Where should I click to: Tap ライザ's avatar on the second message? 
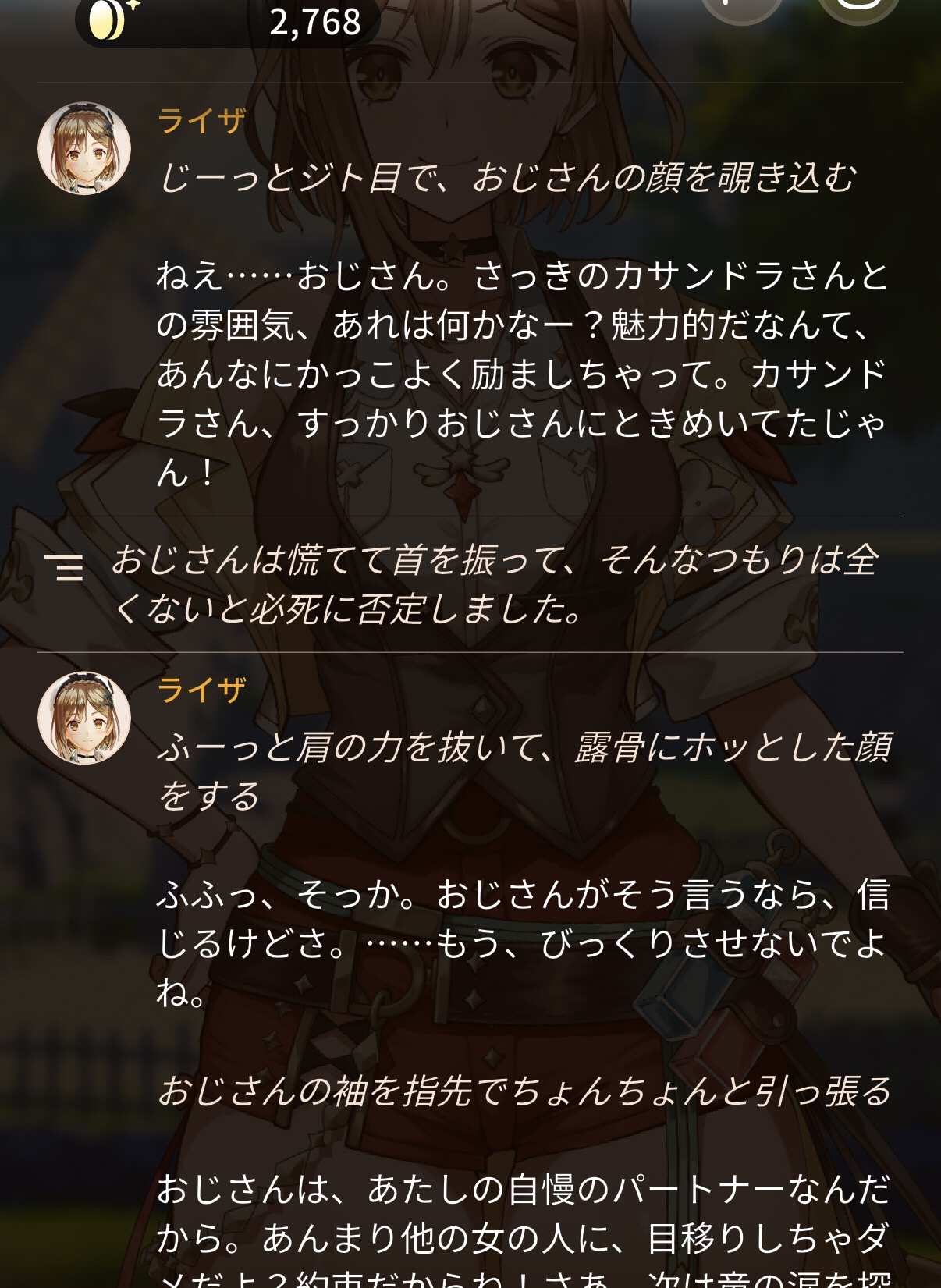coord(84,718)
